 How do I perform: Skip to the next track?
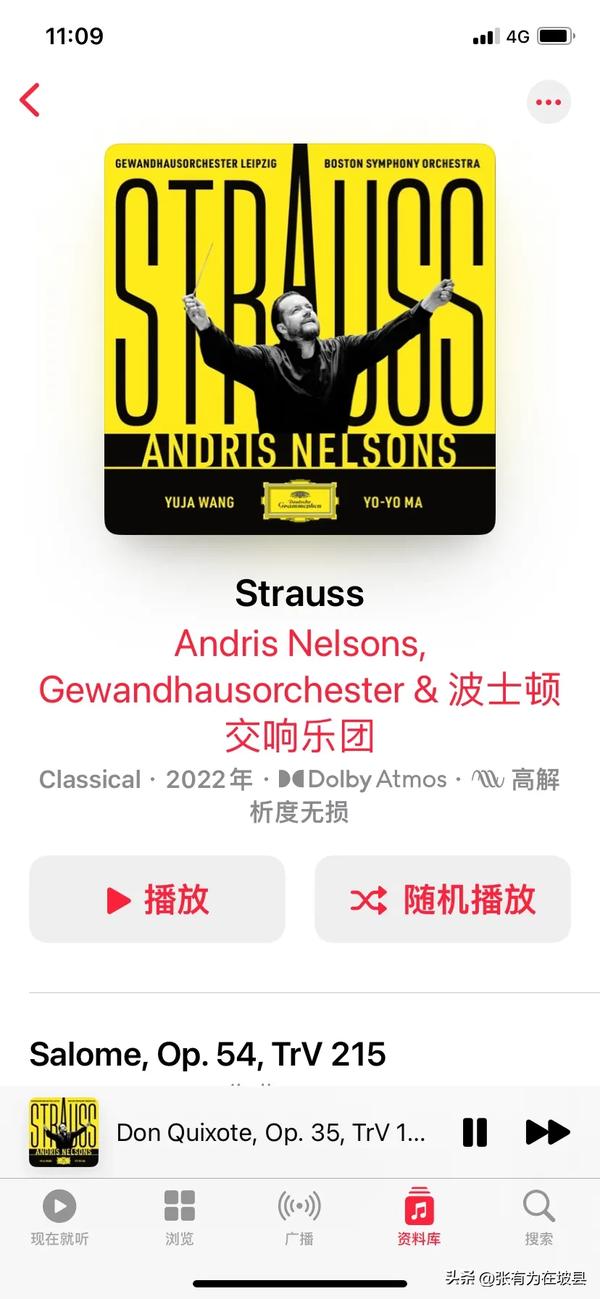(547, 1132)
